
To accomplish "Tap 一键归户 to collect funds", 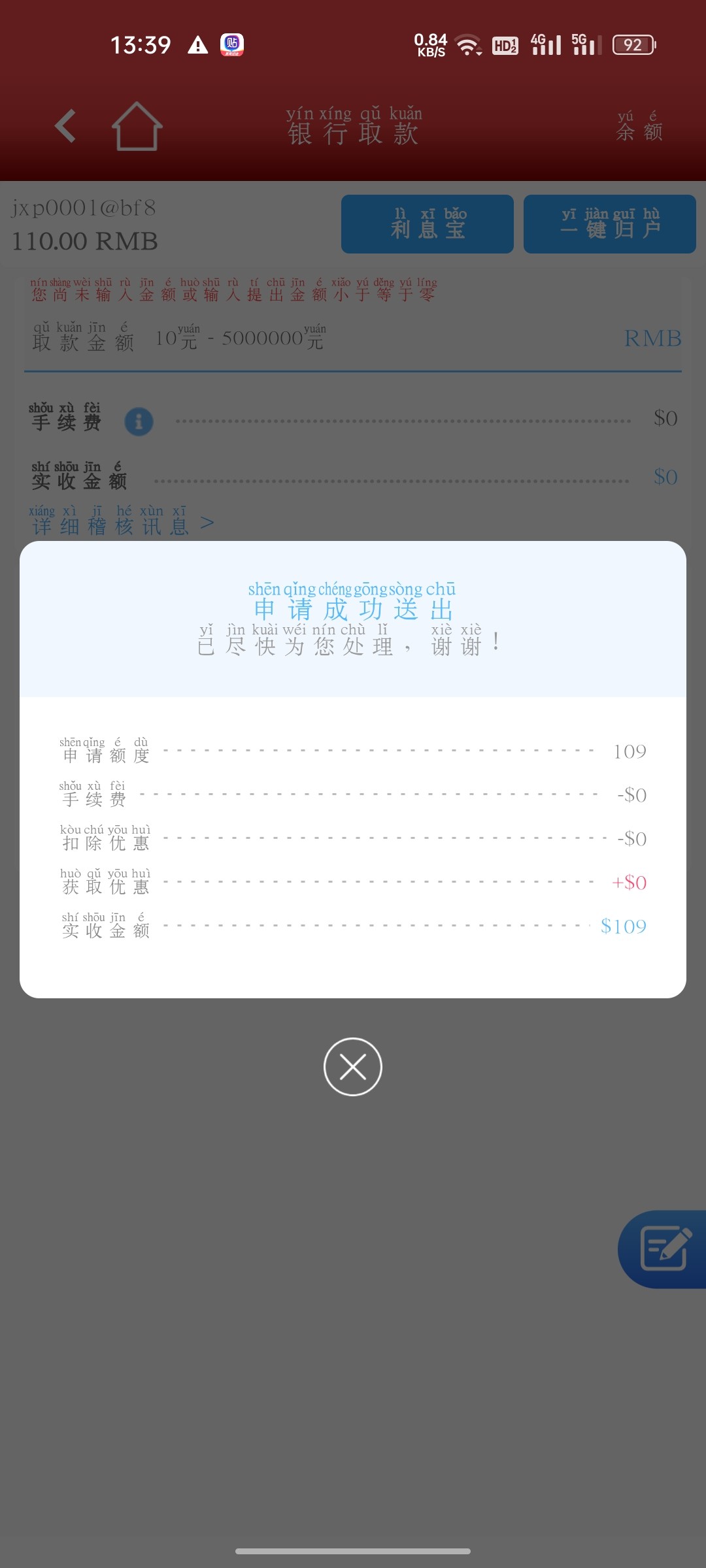I will pyautogui.click(x=609, y=224).
